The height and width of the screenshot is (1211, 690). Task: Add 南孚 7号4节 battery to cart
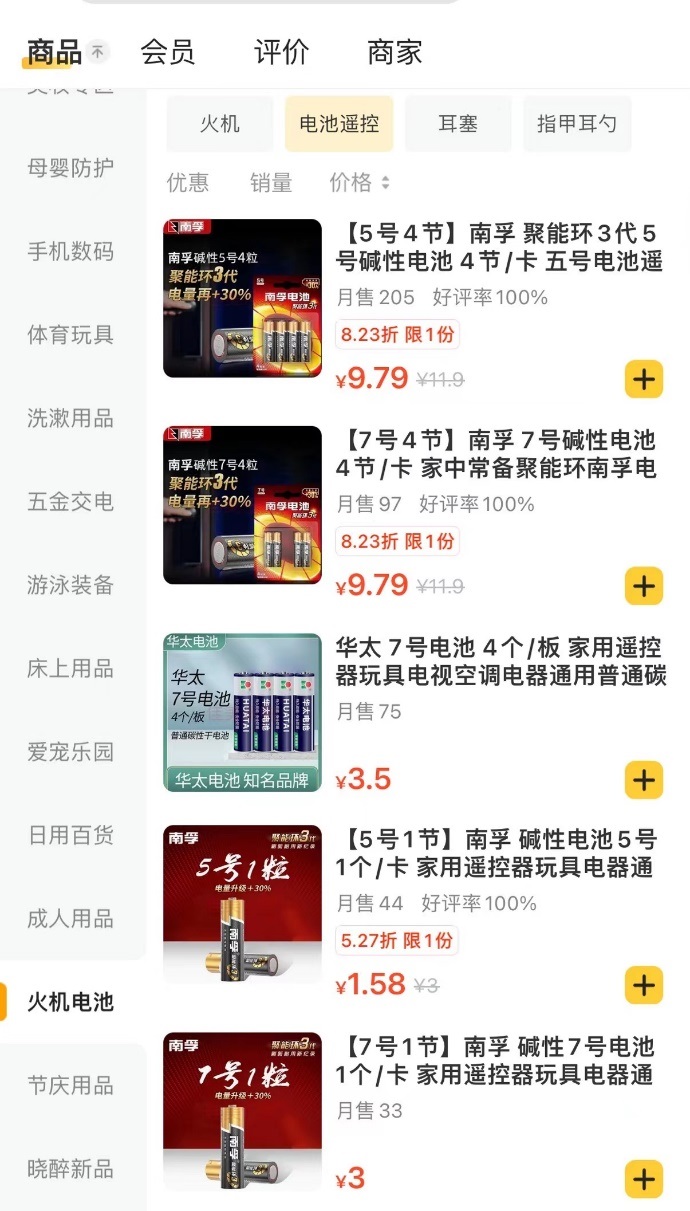[644, 586]
